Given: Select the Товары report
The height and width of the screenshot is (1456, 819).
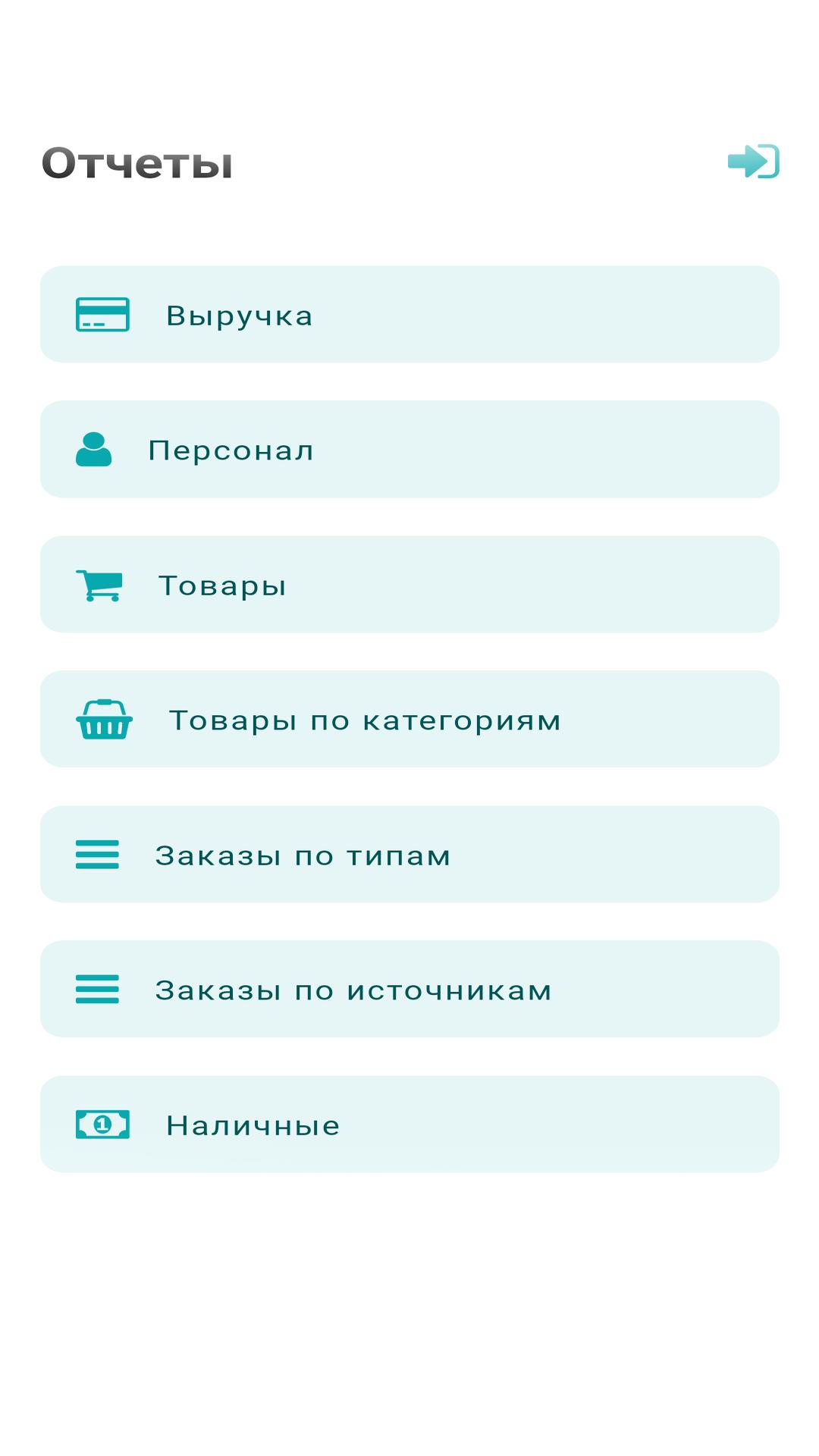Looking at the screenshot, I should (x=409, y=585).
